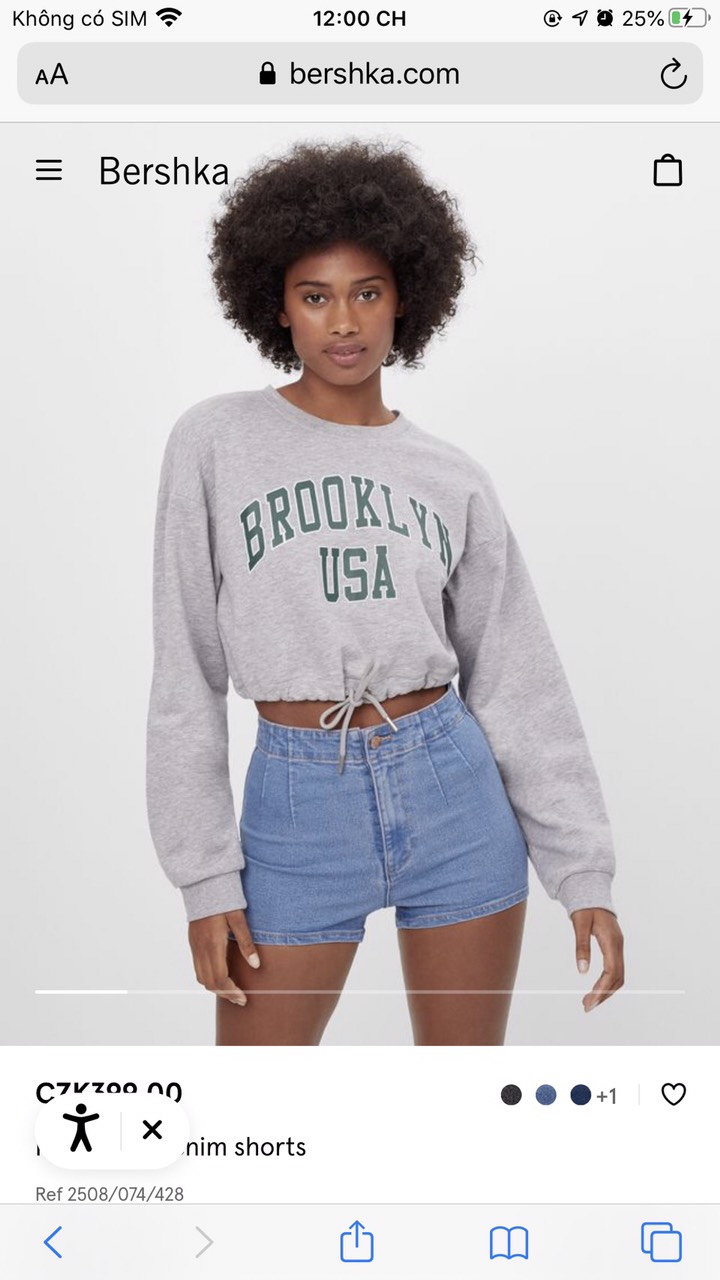Open the shopping bag
The height and width of the screenshot is (1280, 720).
tap(667, 171)
